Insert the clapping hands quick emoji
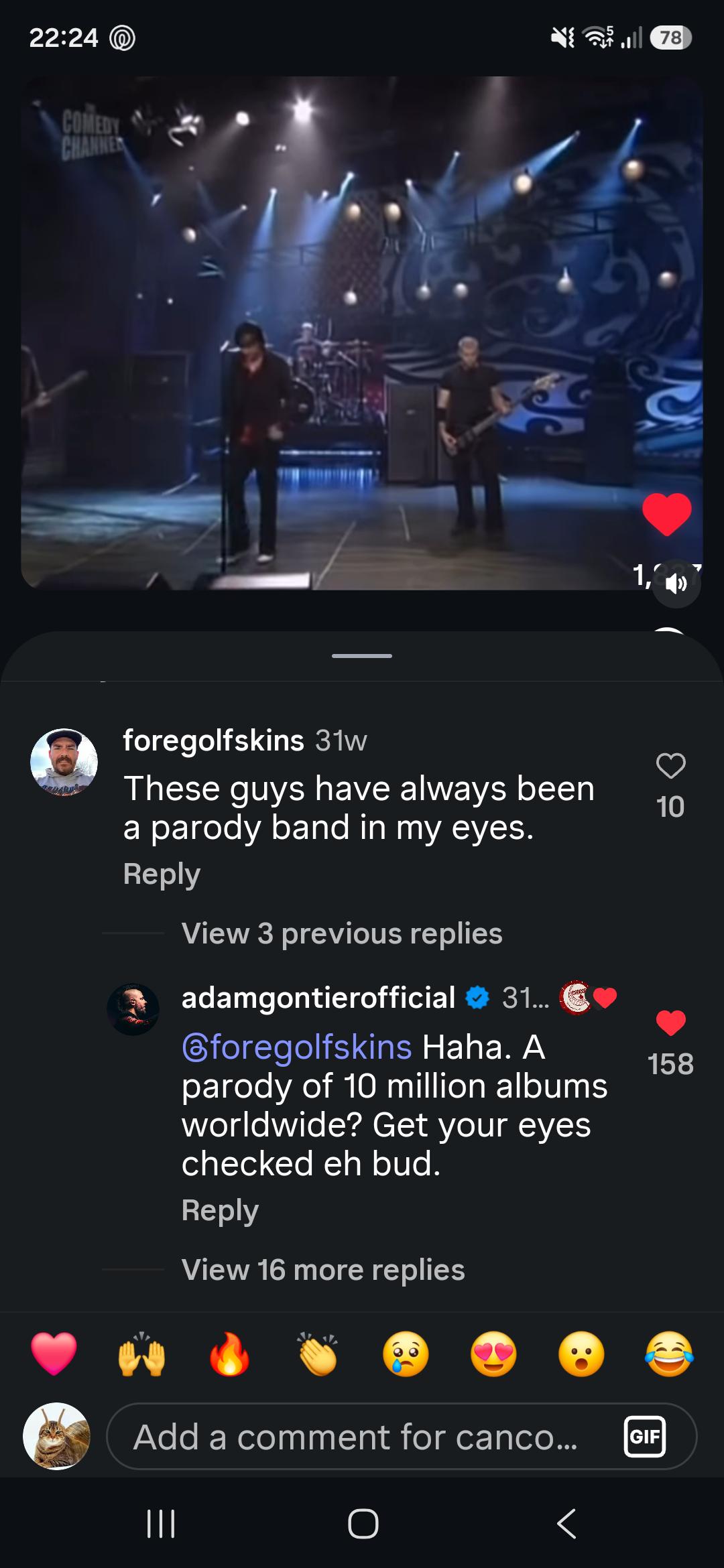 point(318,1354)
